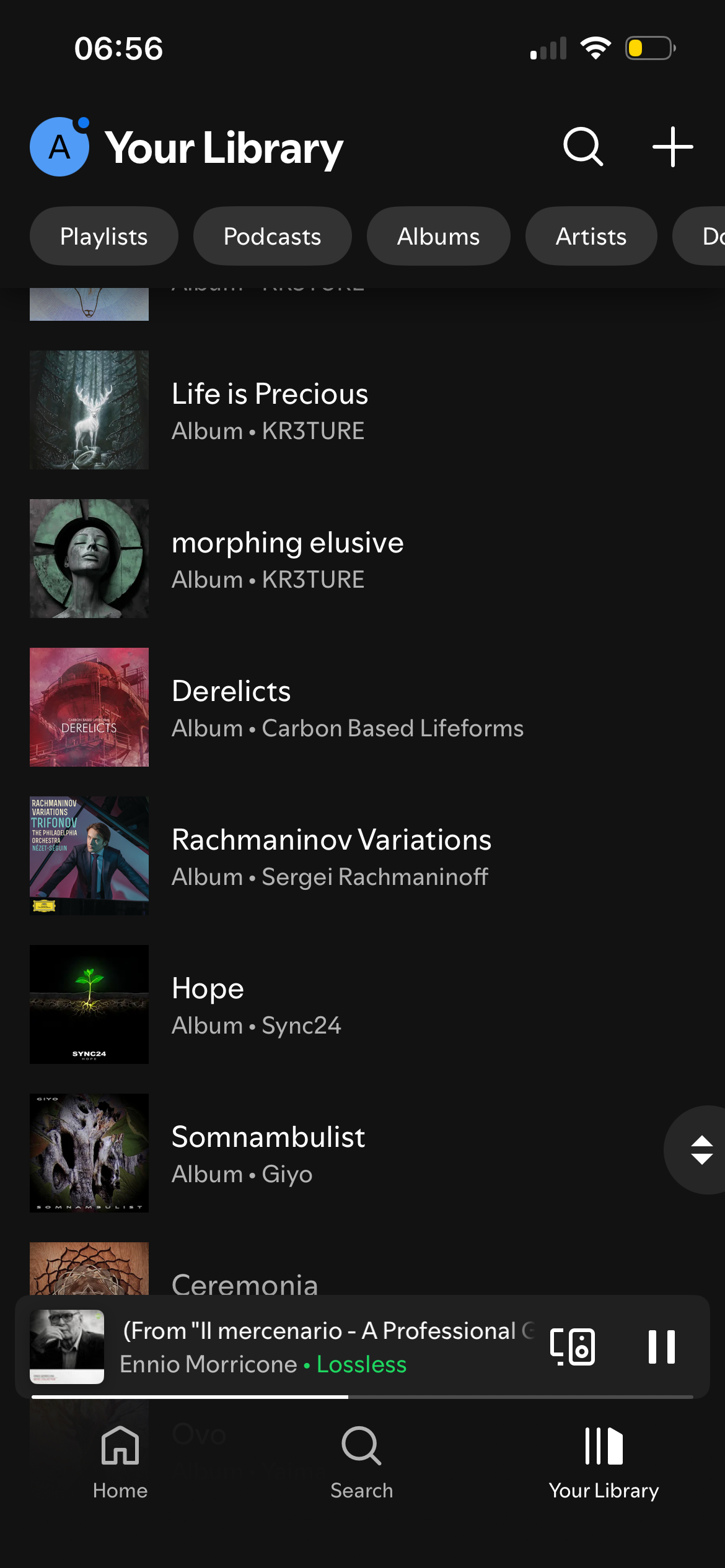Filter library by Playlists
Screen dimensions: 725x1568
point(103,236)
